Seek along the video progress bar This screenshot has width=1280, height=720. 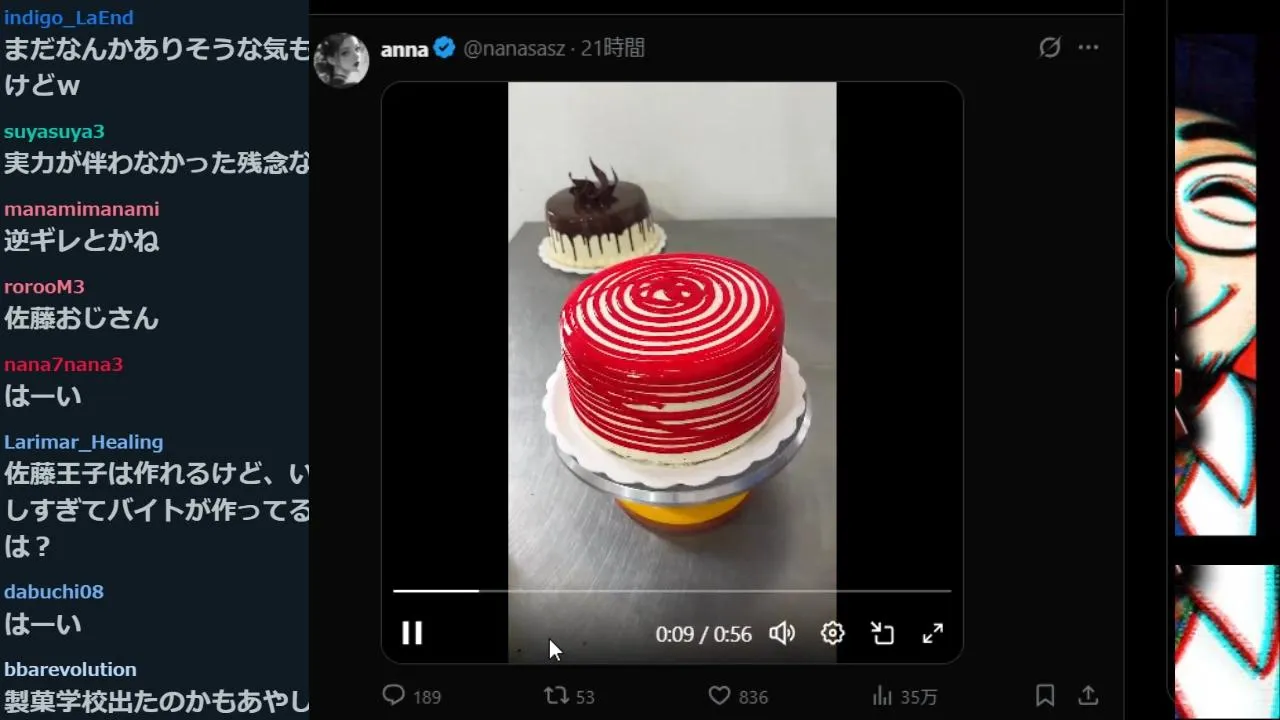tap(672, 591)
